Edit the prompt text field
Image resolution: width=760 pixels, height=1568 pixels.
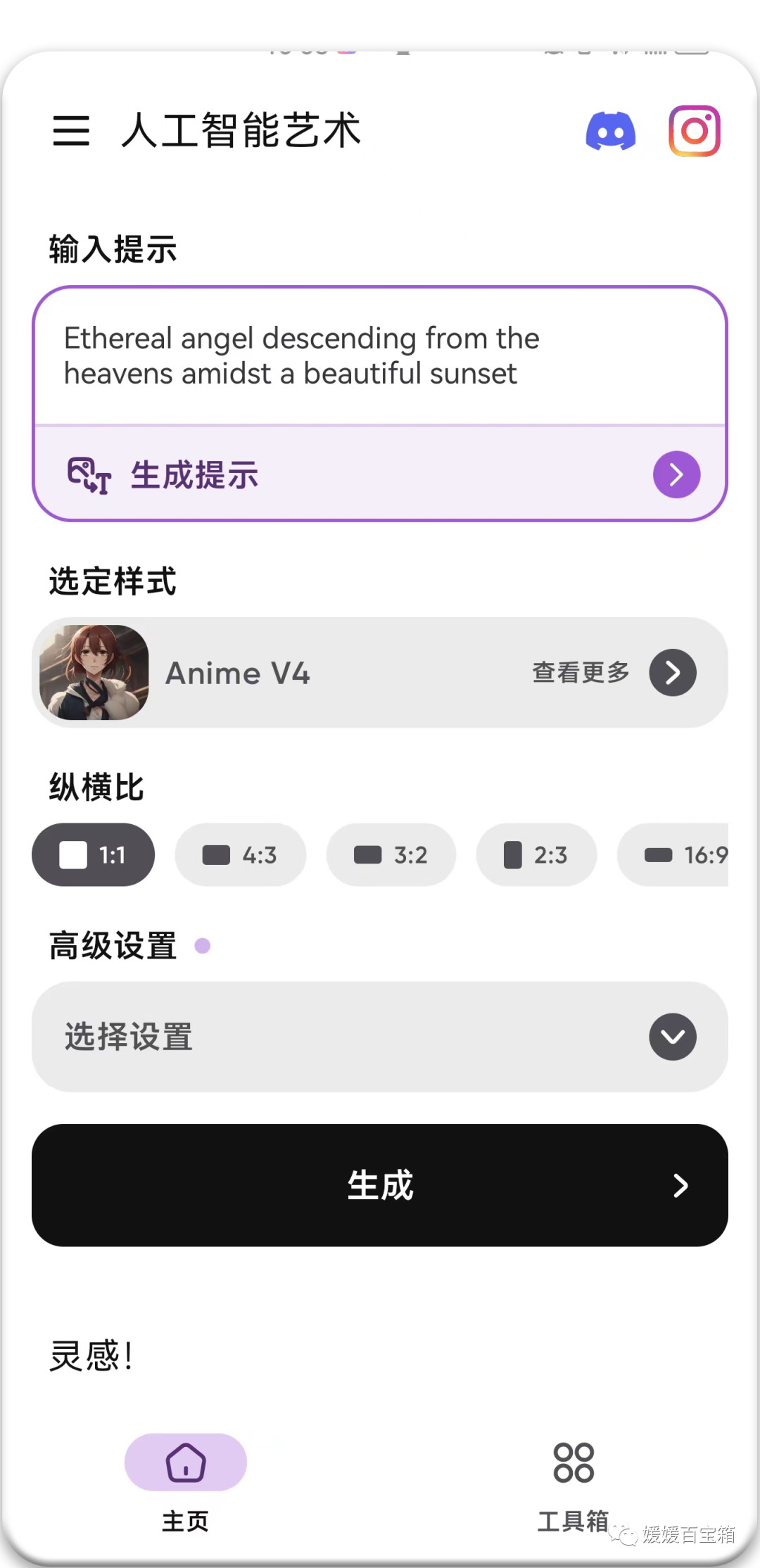tap(380, 357)
